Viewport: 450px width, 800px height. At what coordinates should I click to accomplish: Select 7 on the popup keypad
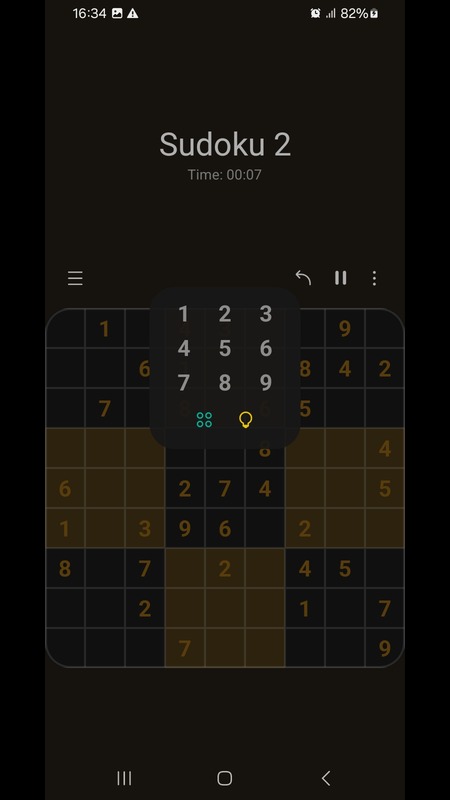click(x=184, y=382)
